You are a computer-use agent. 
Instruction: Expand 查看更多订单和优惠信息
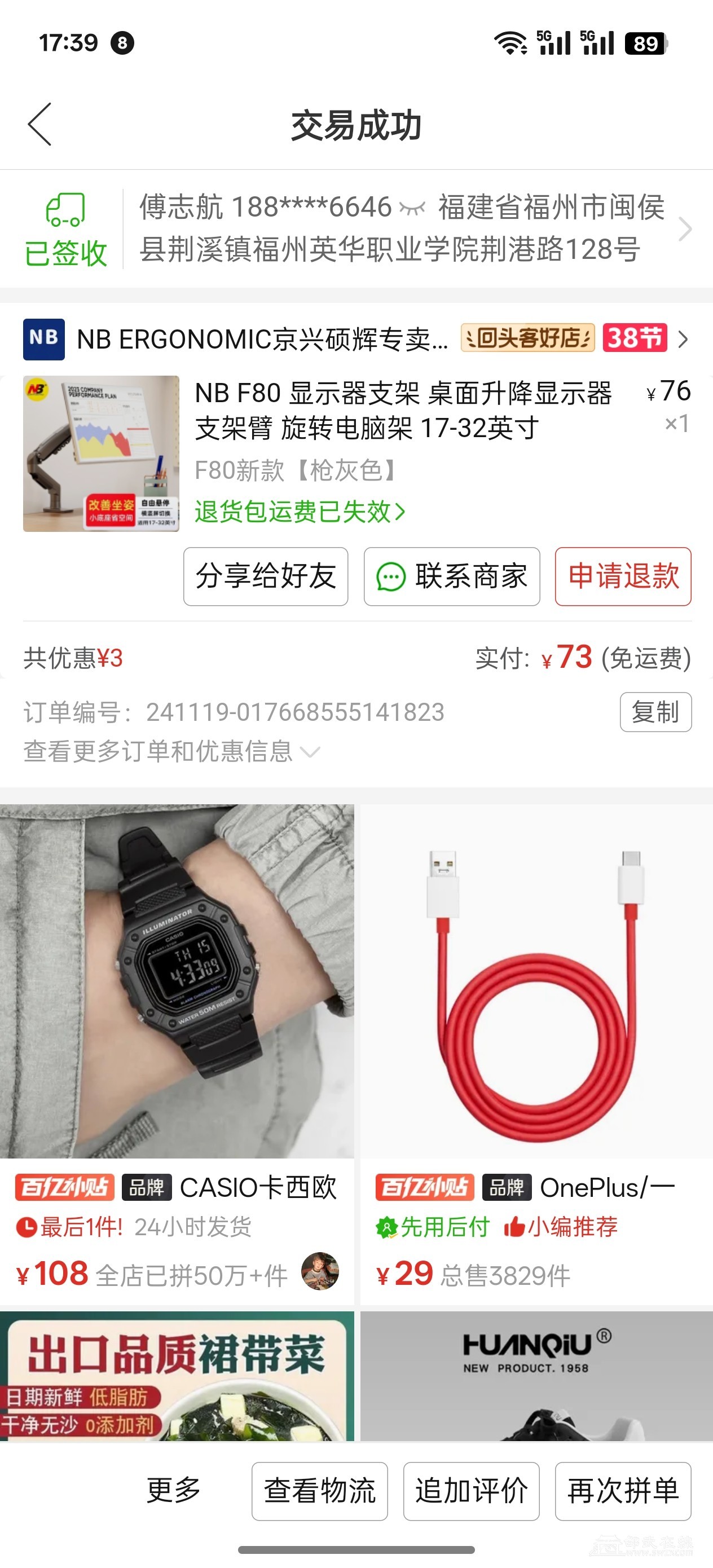[171, 751]
